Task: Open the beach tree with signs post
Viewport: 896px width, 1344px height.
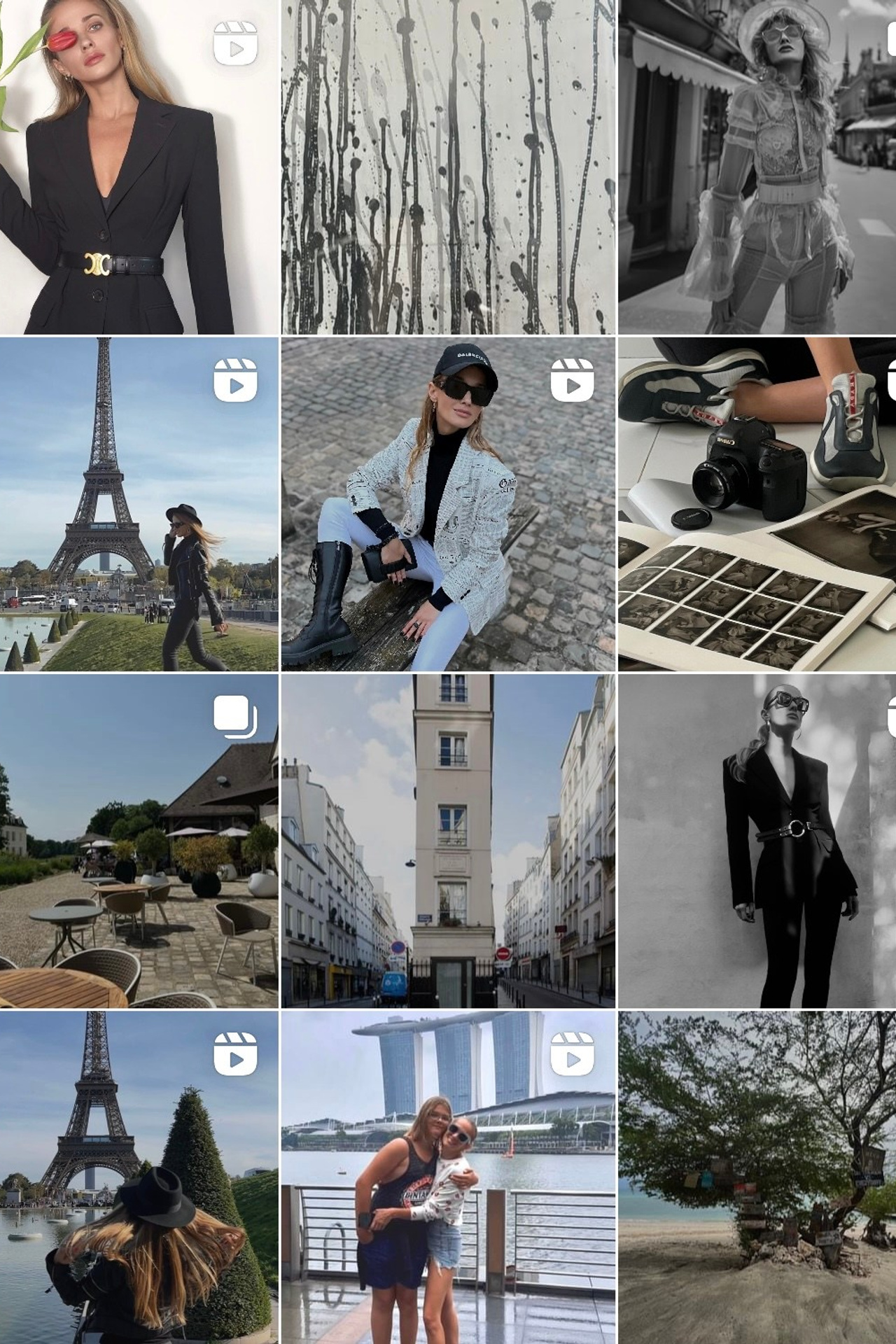Action: pos(757,1177)
